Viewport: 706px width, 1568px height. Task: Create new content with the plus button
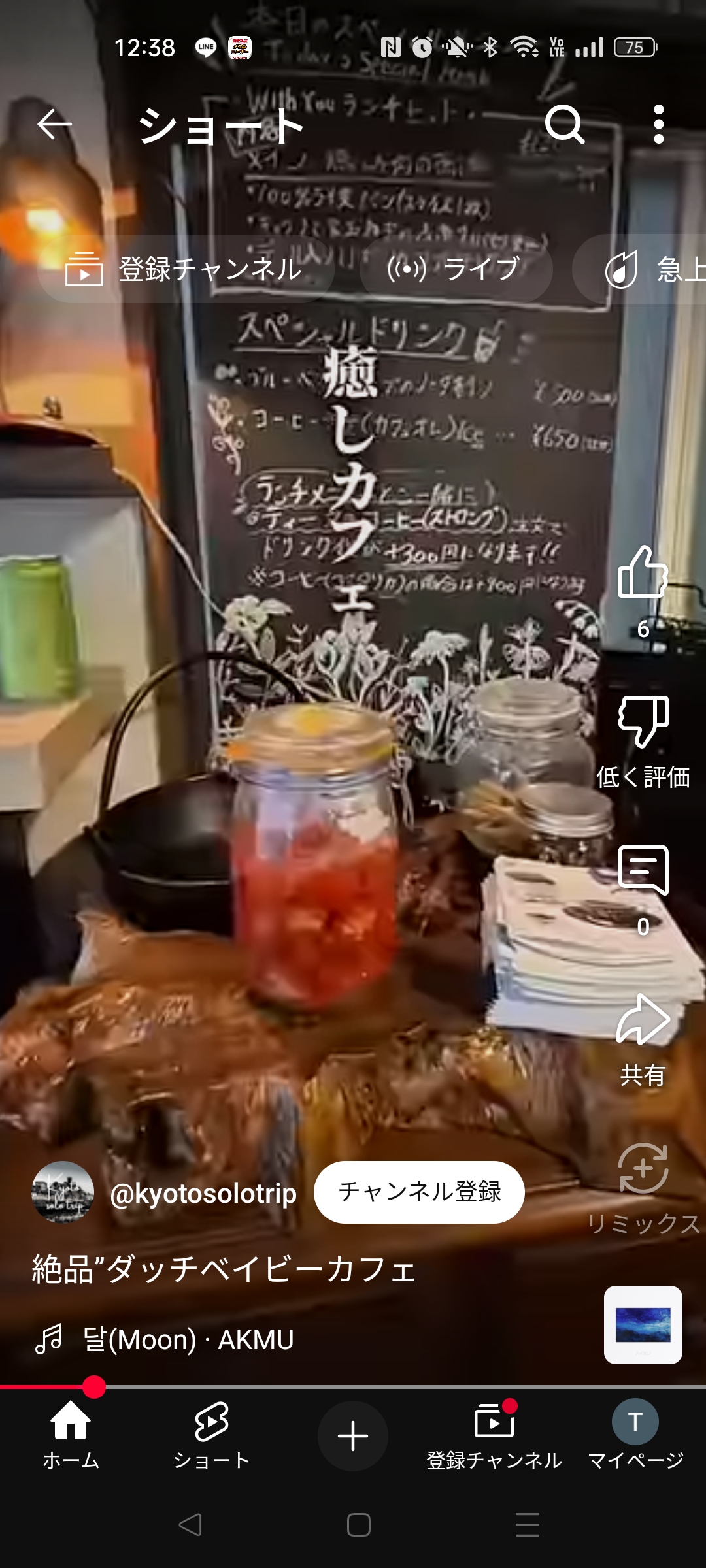click(x=353, y=1435)
